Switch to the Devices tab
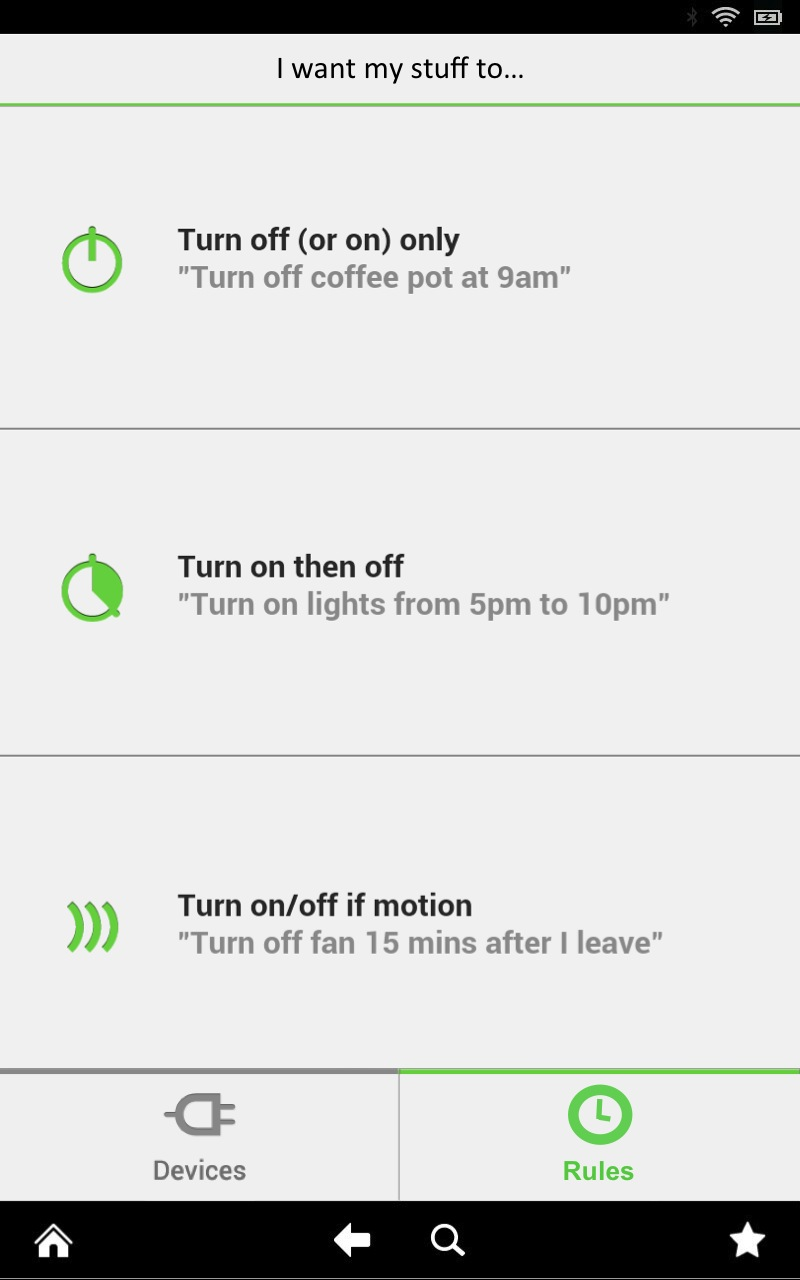The image size is (800, 1280). [199, 1135]
